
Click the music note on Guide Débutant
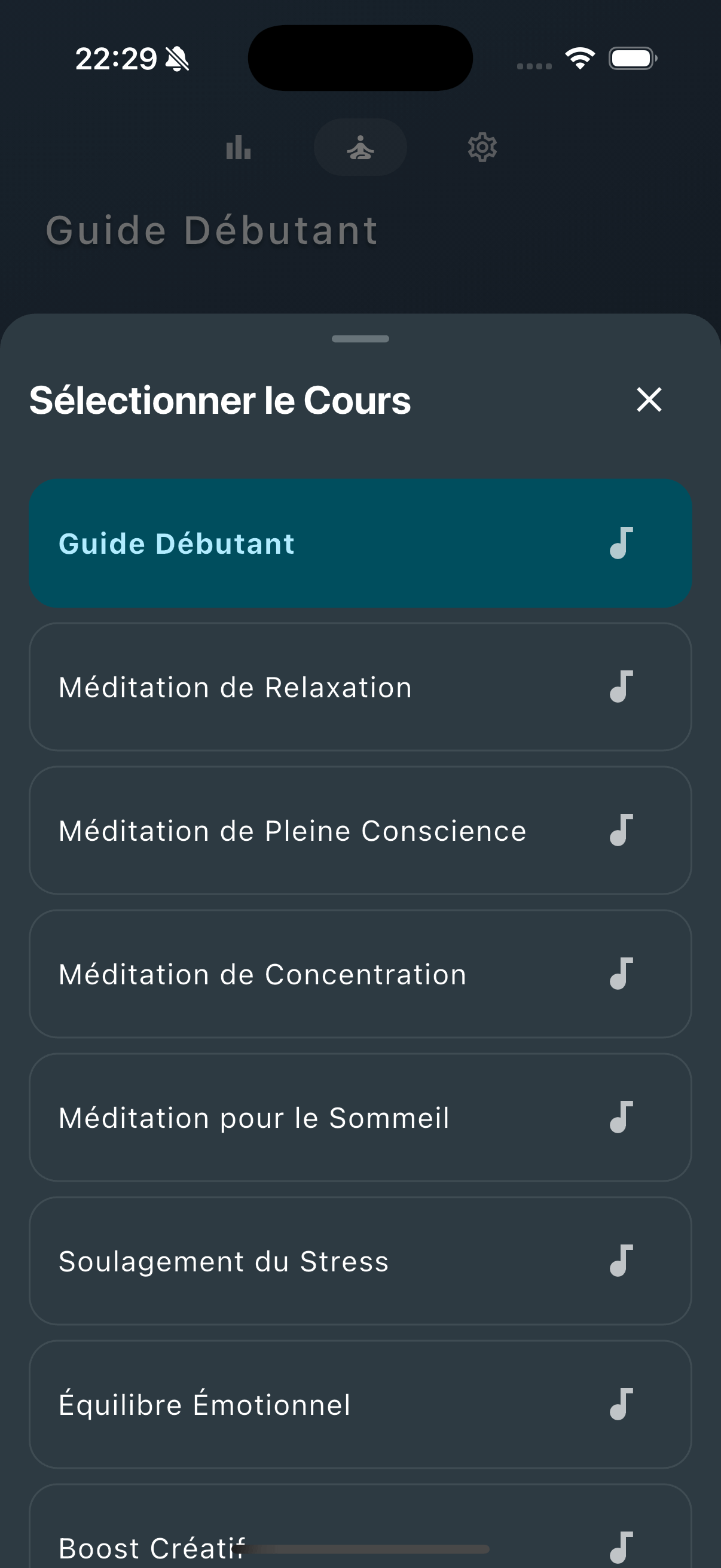[x=620, y=544]
